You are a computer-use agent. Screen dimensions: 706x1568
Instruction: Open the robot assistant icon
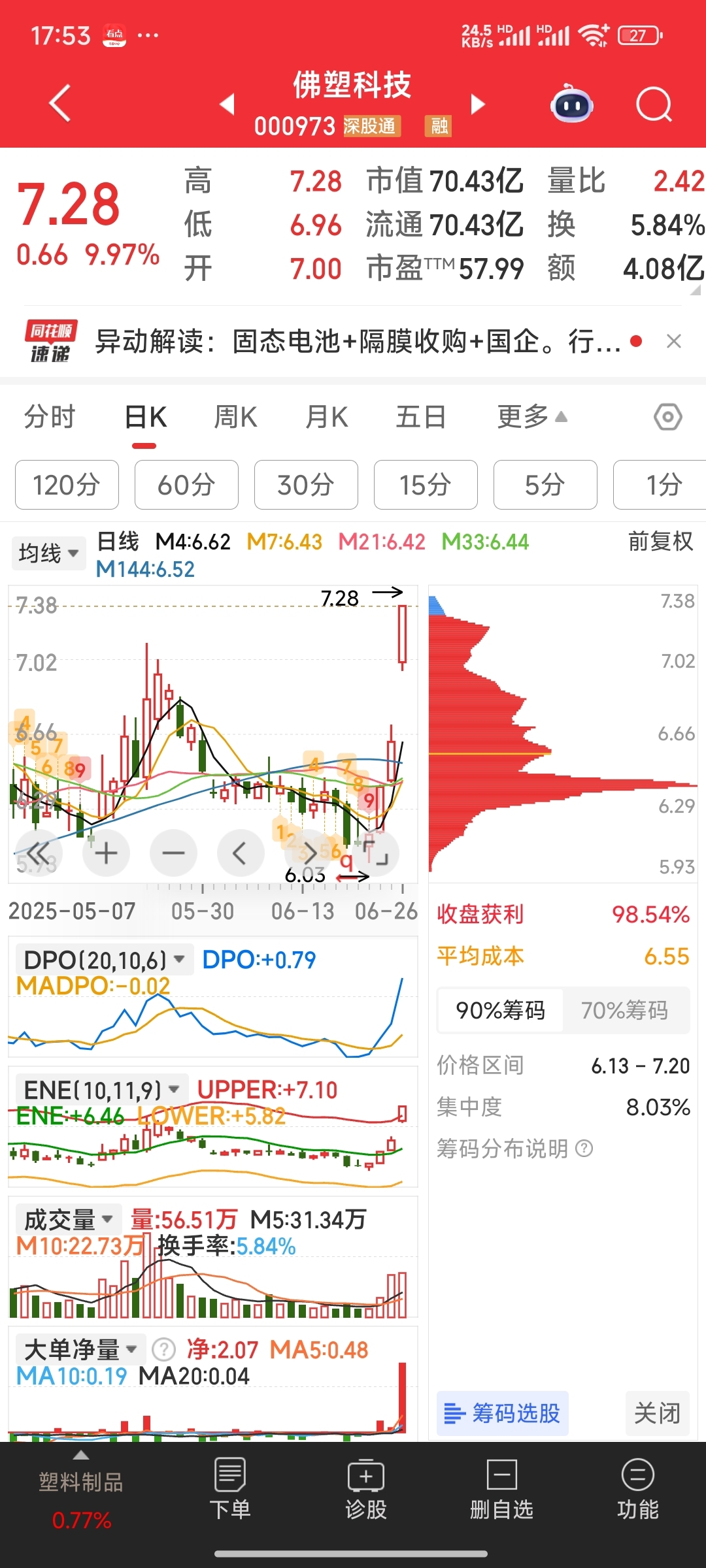pyautogui.click(x=572, y=105)
